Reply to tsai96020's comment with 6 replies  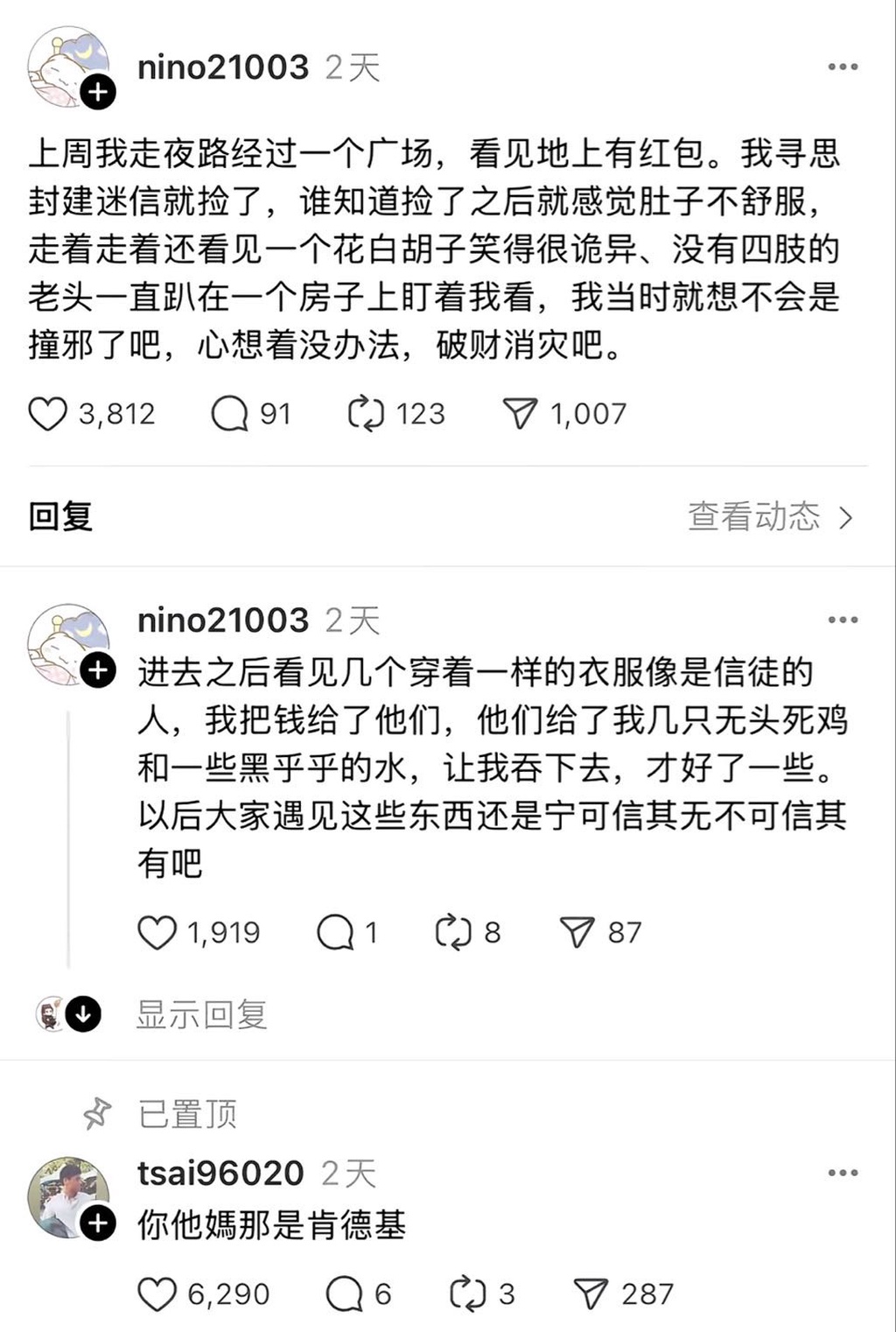coord(344,1294)
